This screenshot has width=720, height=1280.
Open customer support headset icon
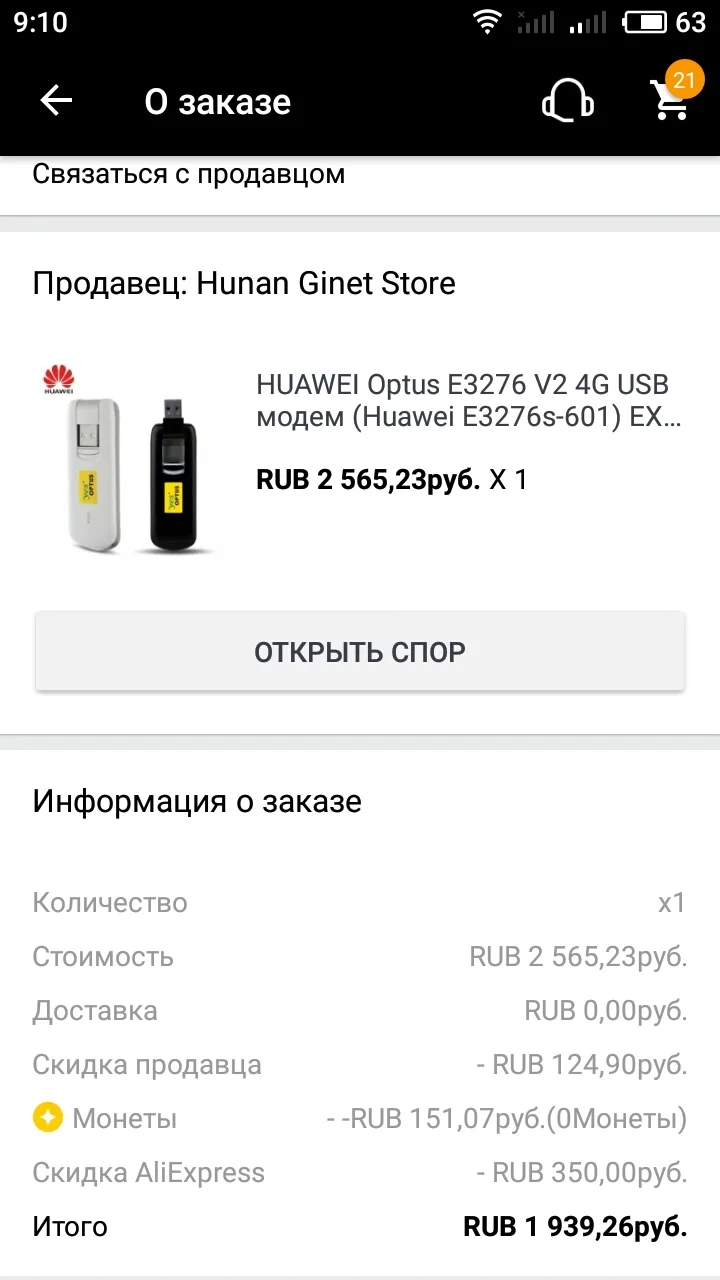click(567, 101)
